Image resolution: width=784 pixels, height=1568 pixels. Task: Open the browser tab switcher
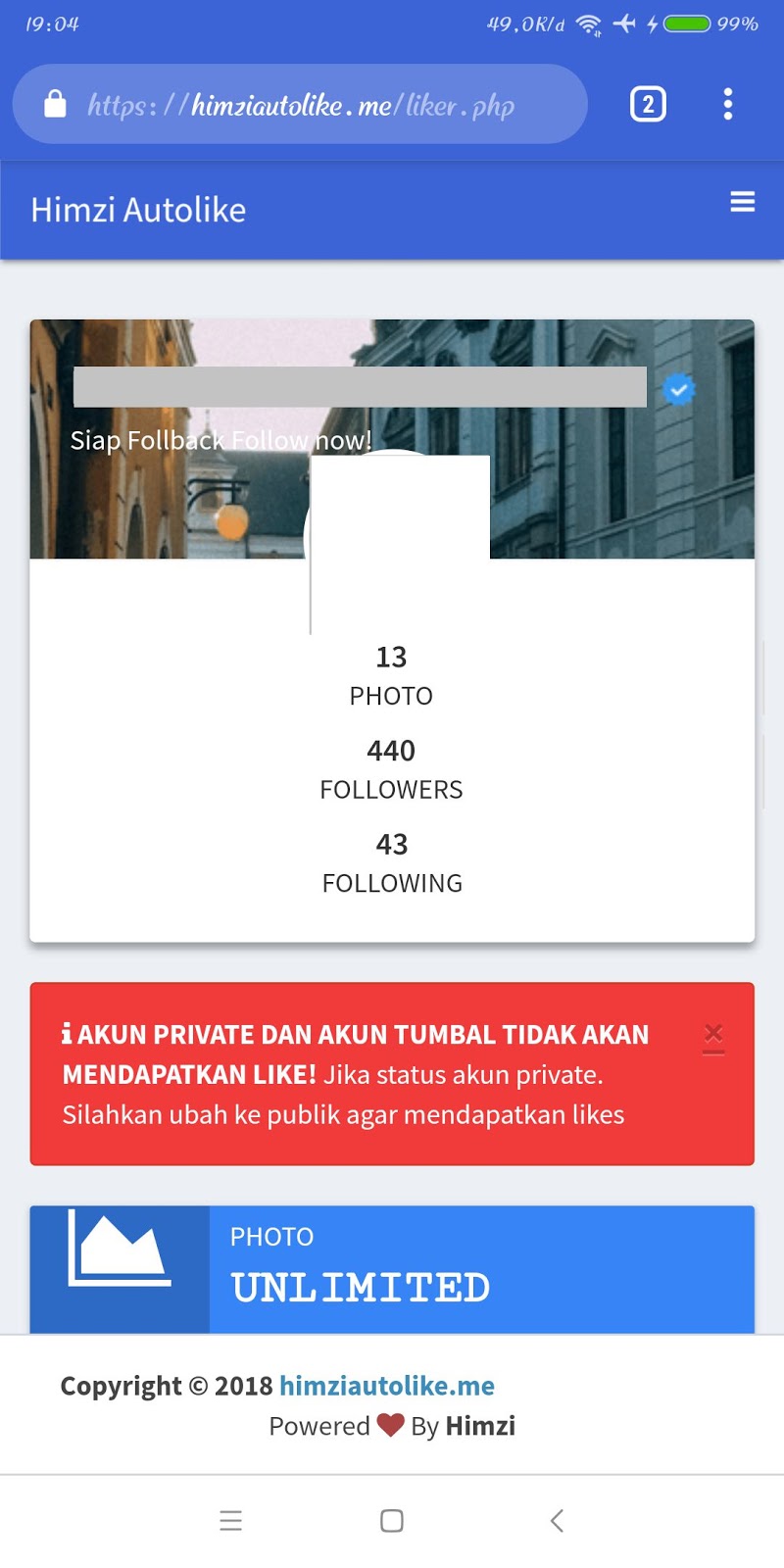pyautogui.click(x=648, y=104)
